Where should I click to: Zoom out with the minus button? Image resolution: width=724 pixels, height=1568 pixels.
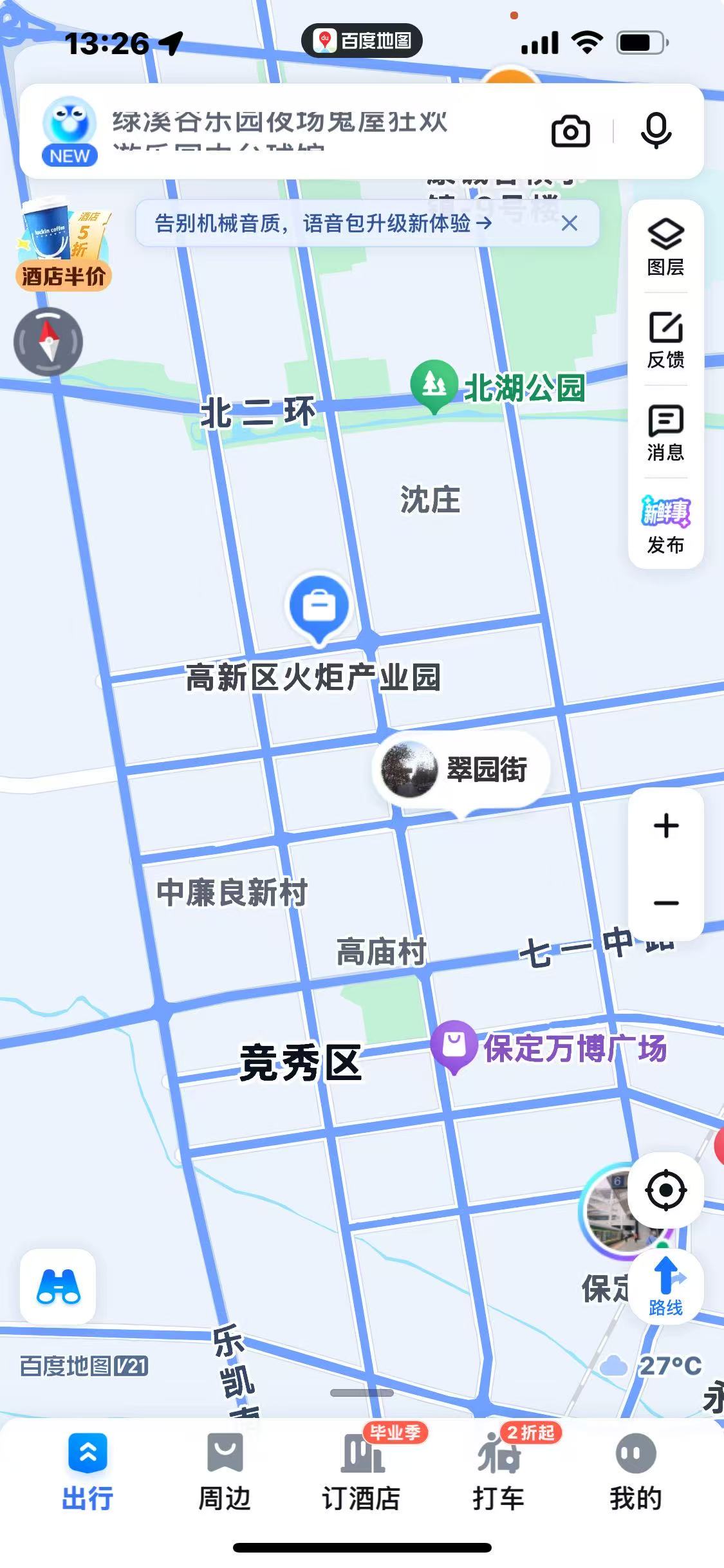[665, 903]
